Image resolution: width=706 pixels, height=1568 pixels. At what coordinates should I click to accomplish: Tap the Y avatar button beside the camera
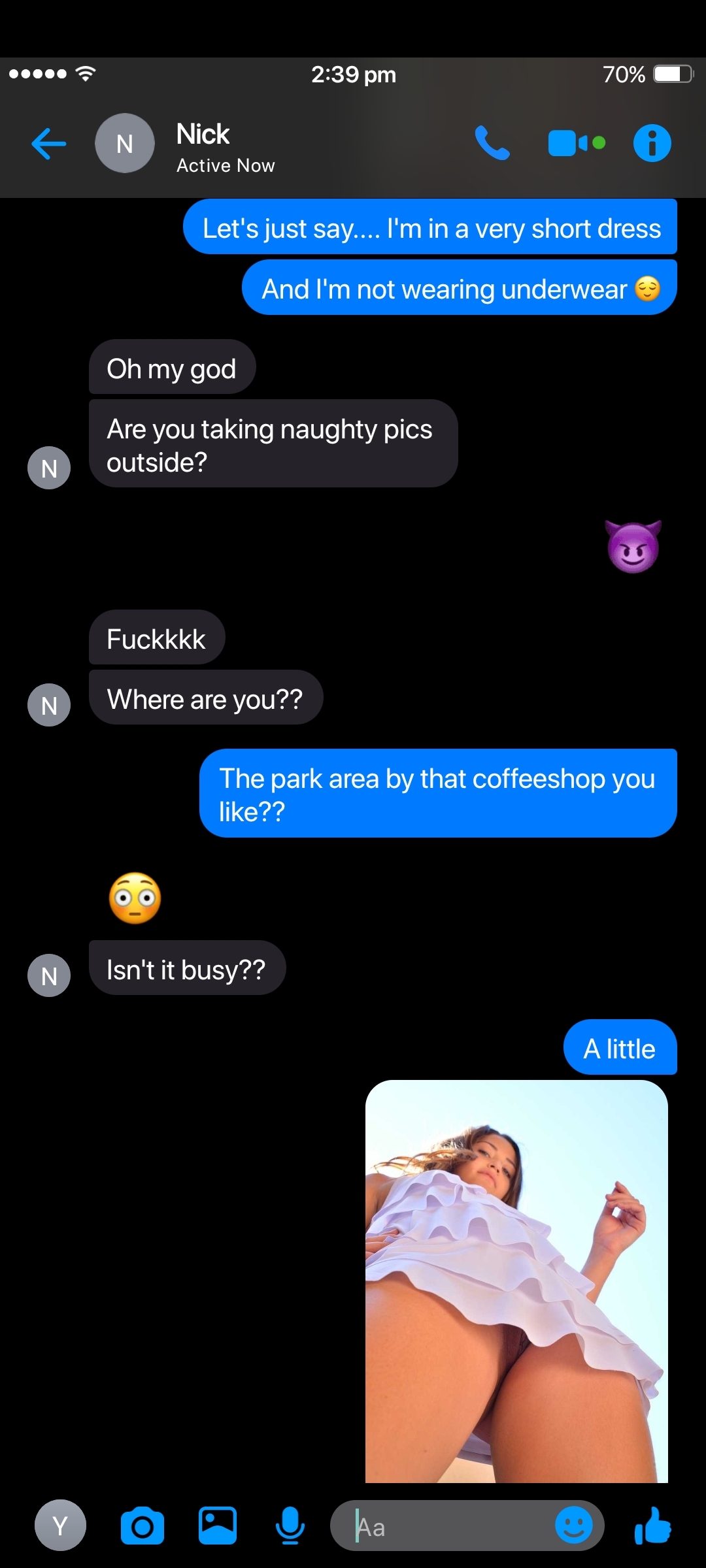pyautogui.click(x=60, y=1526)
